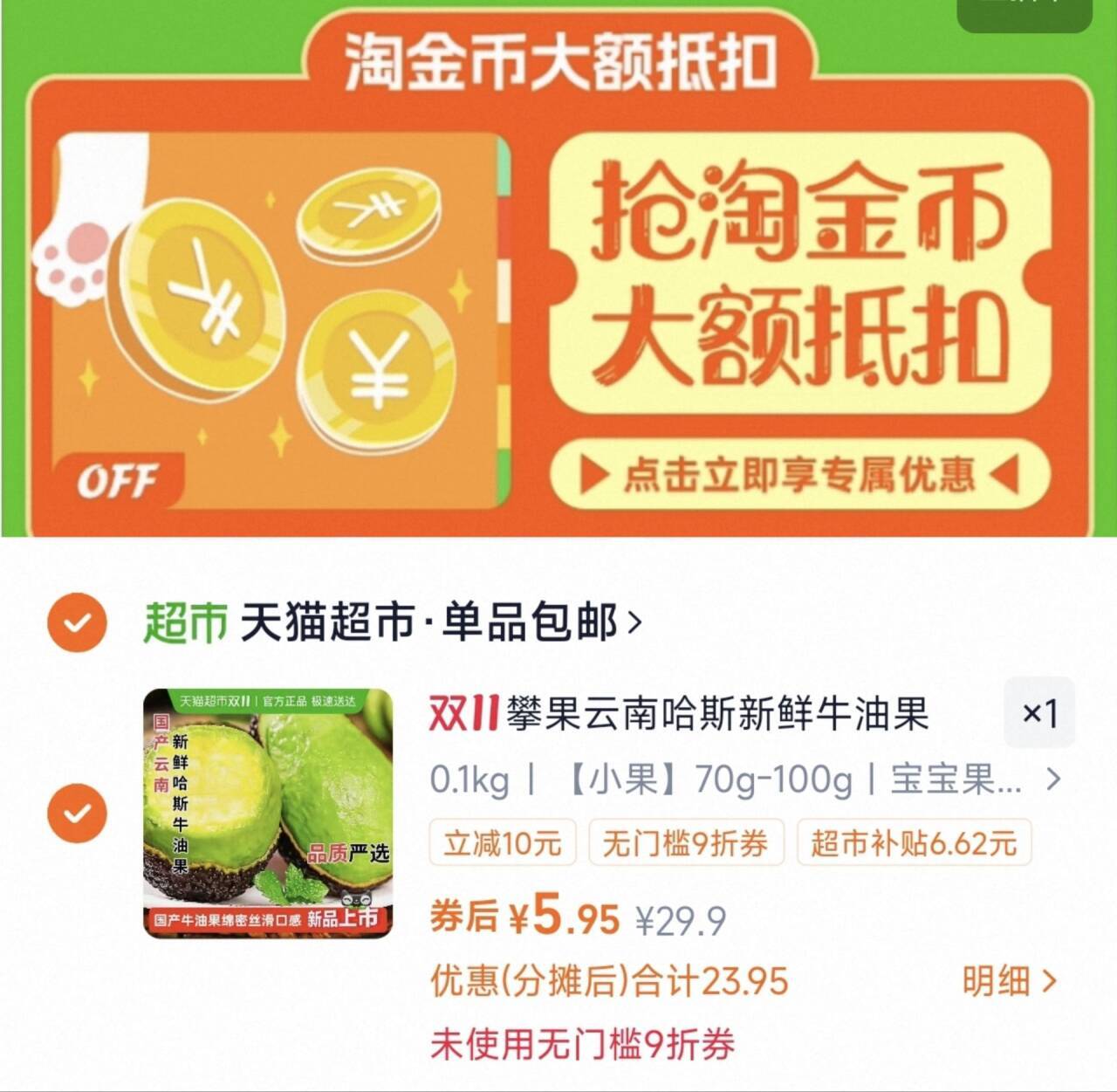Change quantity via the ×1 button
The height and width of the screenshot is (1092, 1117).
click(x=1039, y=713)
